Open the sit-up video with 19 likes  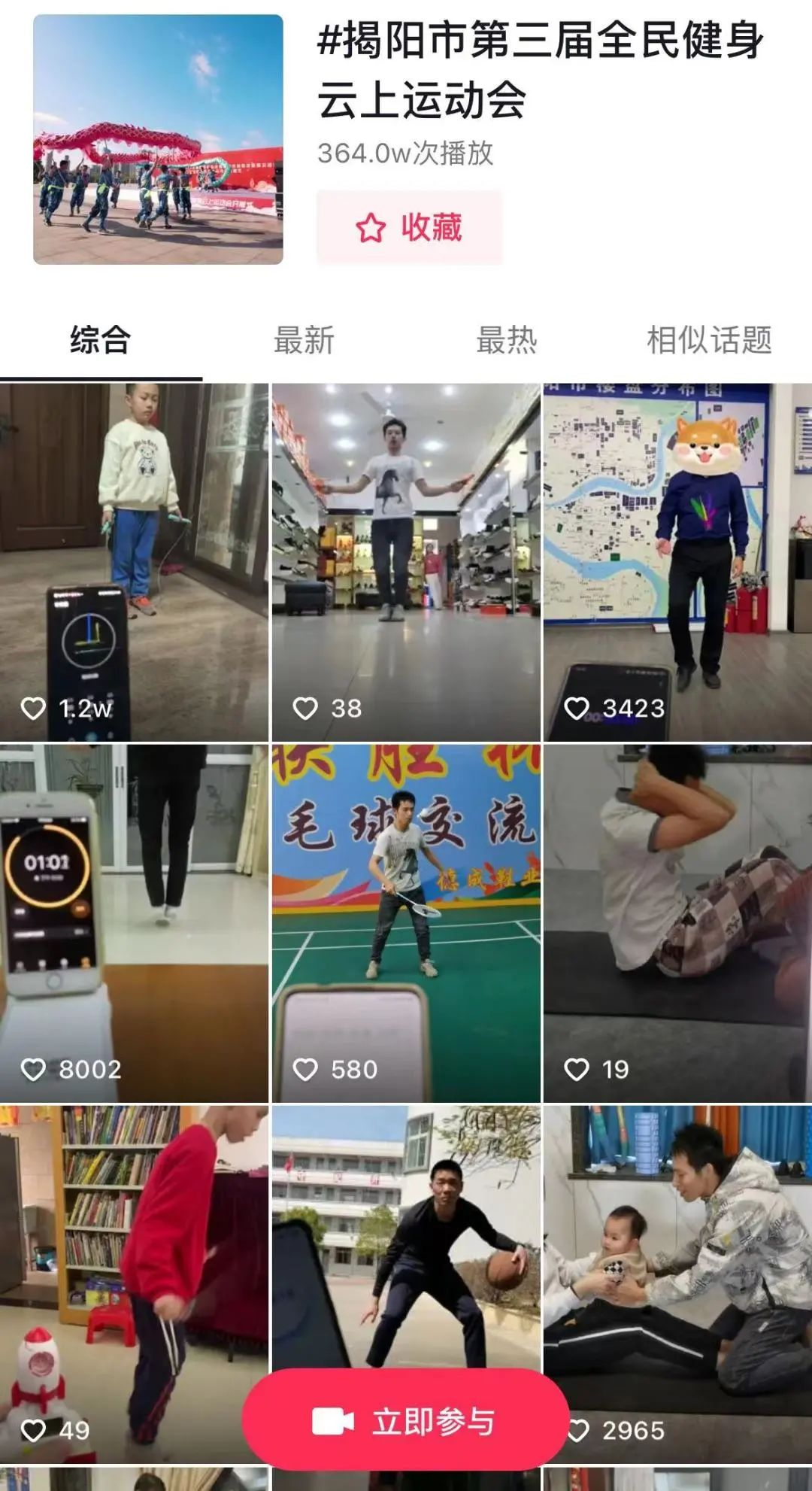[677, 923]
